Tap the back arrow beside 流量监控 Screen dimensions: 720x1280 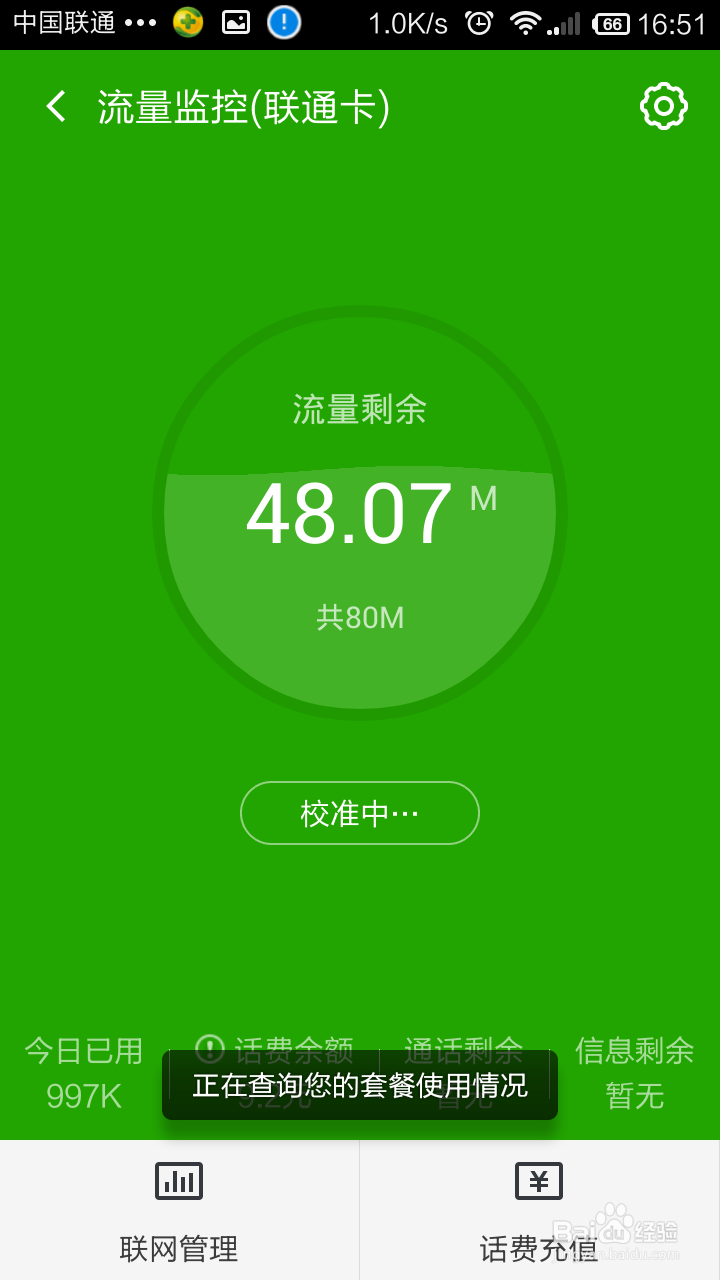click(x=55, y=105)
